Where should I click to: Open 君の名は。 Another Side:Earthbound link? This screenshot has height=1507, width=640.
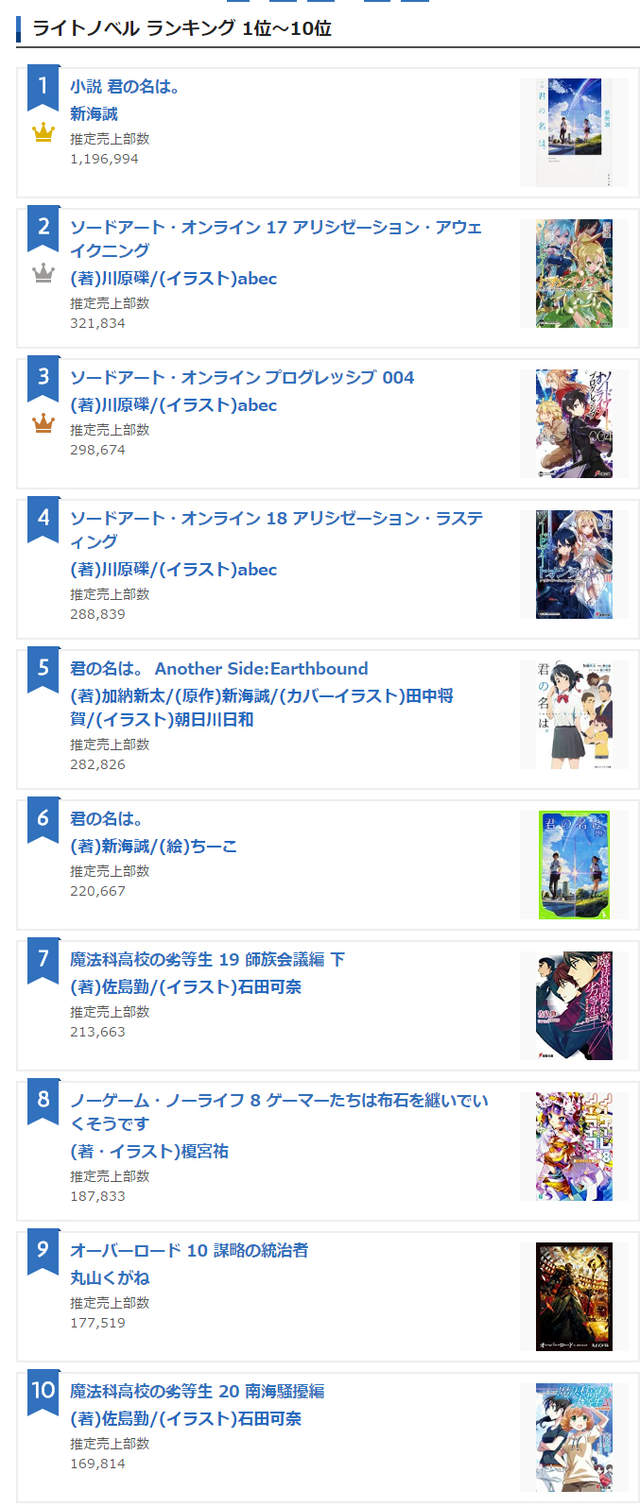click(218, 668)
